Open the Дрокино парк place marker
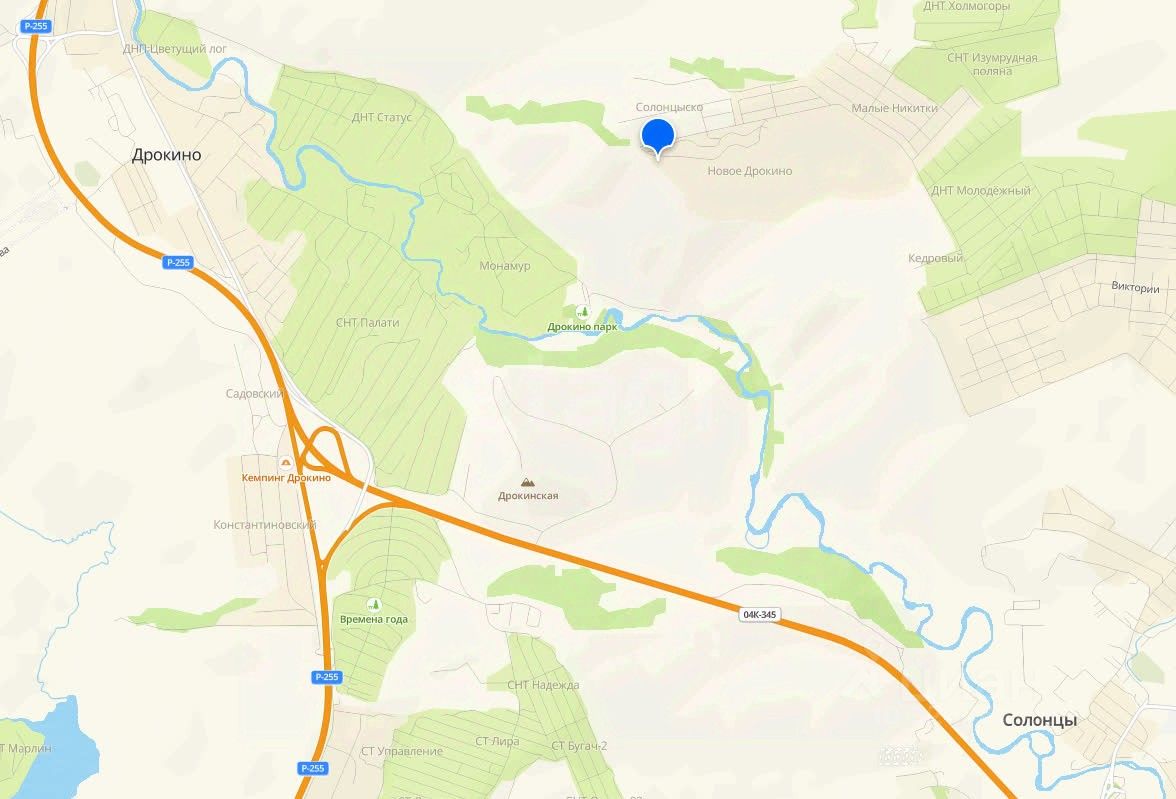Image resolution: width=1176 pixels, height=799 pixels. 582,312
